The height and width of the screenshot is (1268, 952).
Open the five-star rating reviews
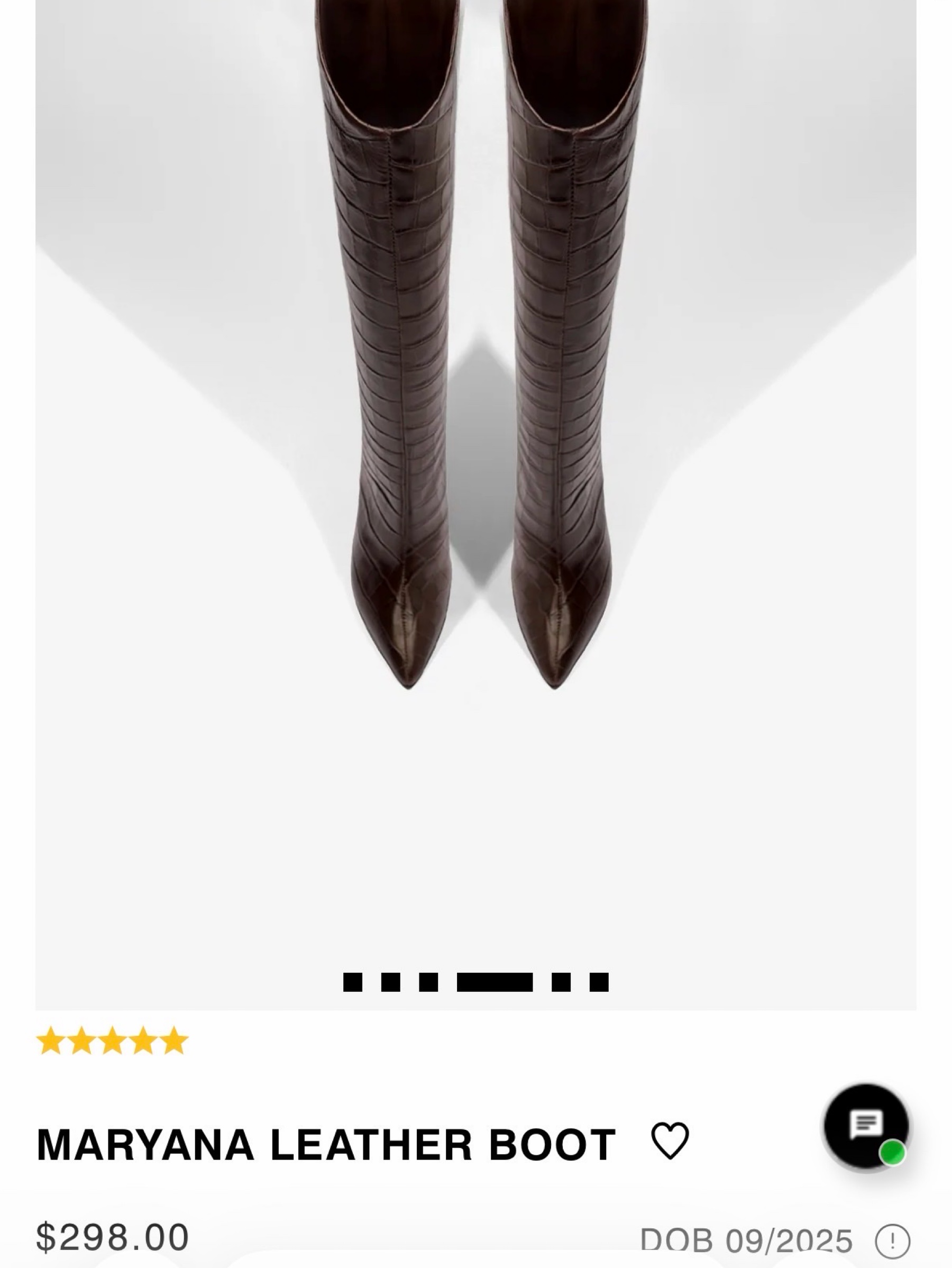click(112, 1041)
